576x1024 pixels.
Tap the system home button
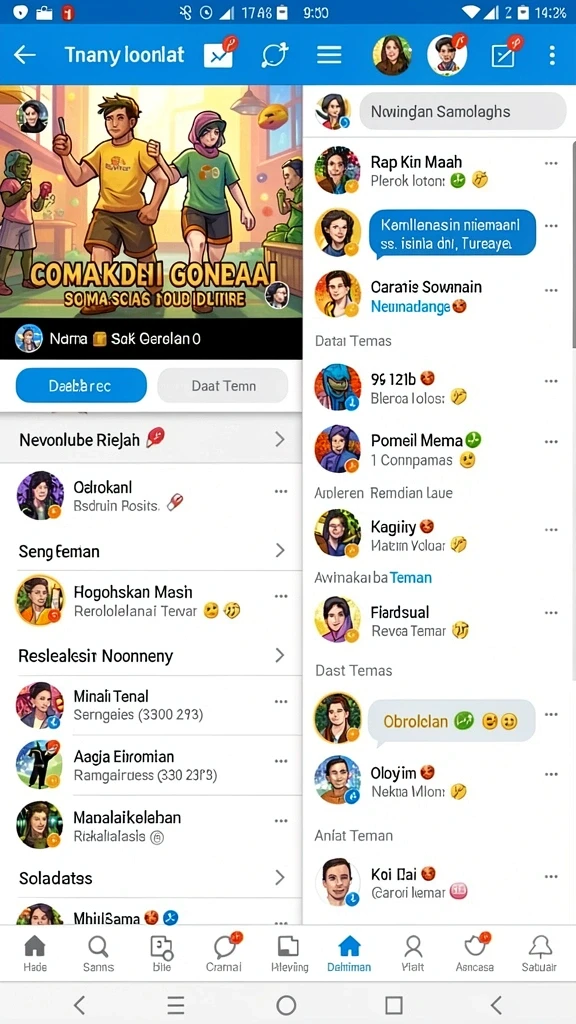click(286, 1004)
